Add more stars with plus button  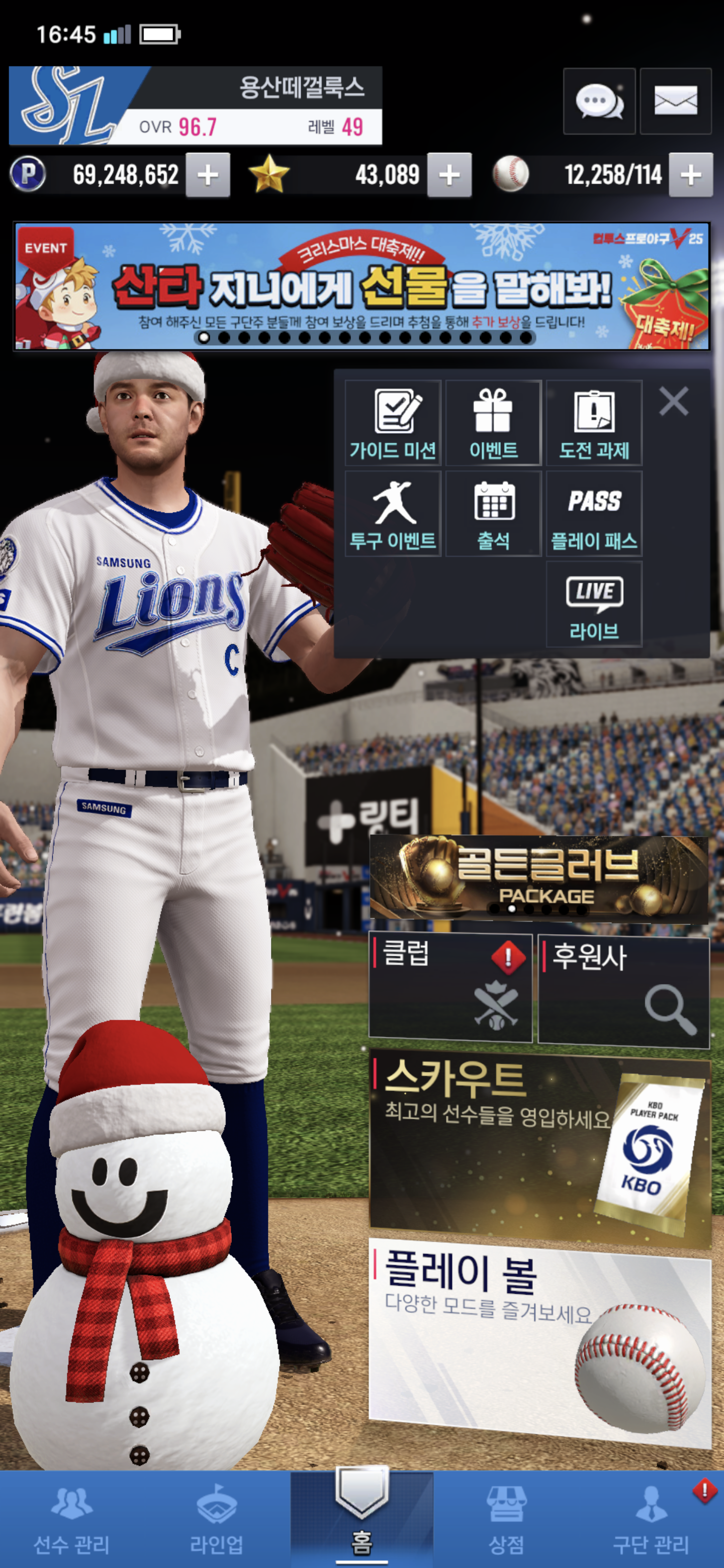449,175
